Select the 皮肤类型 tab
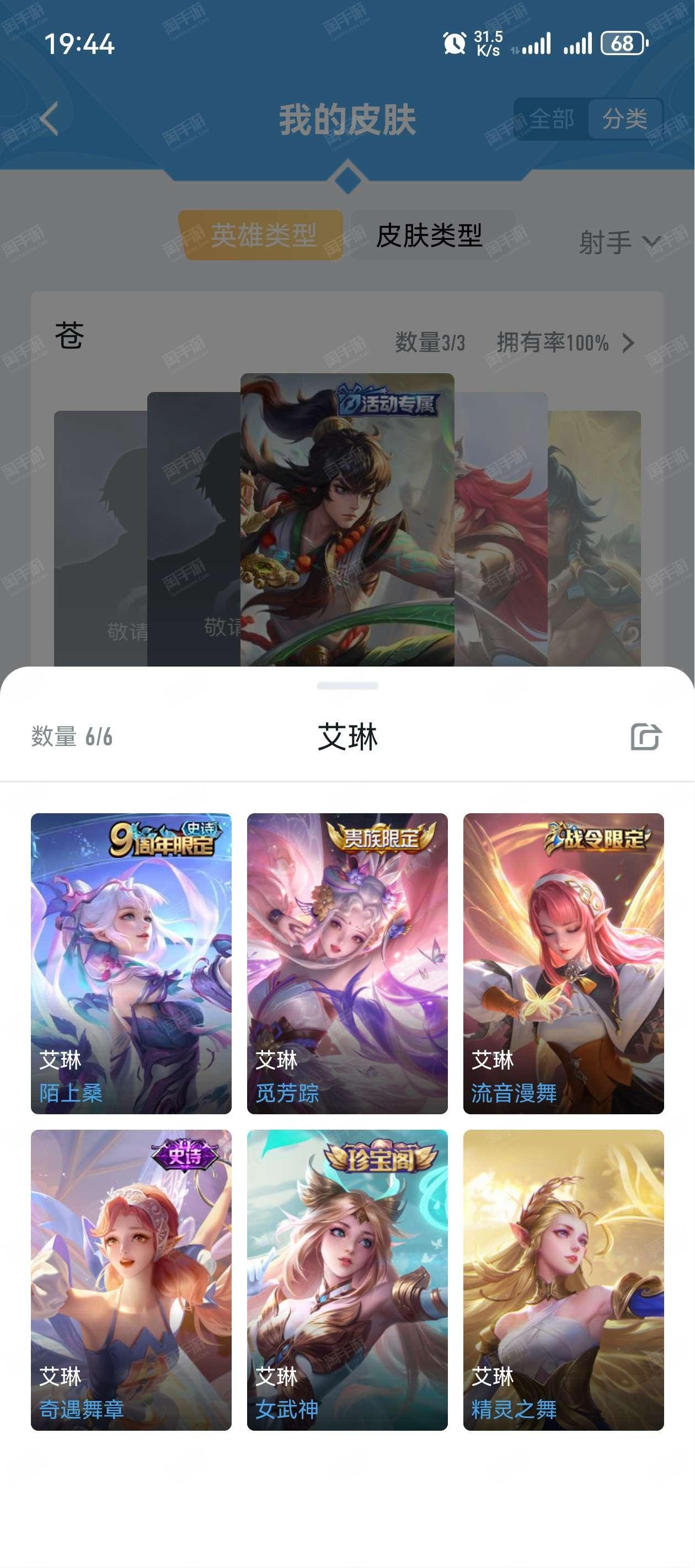 [430, 235]
